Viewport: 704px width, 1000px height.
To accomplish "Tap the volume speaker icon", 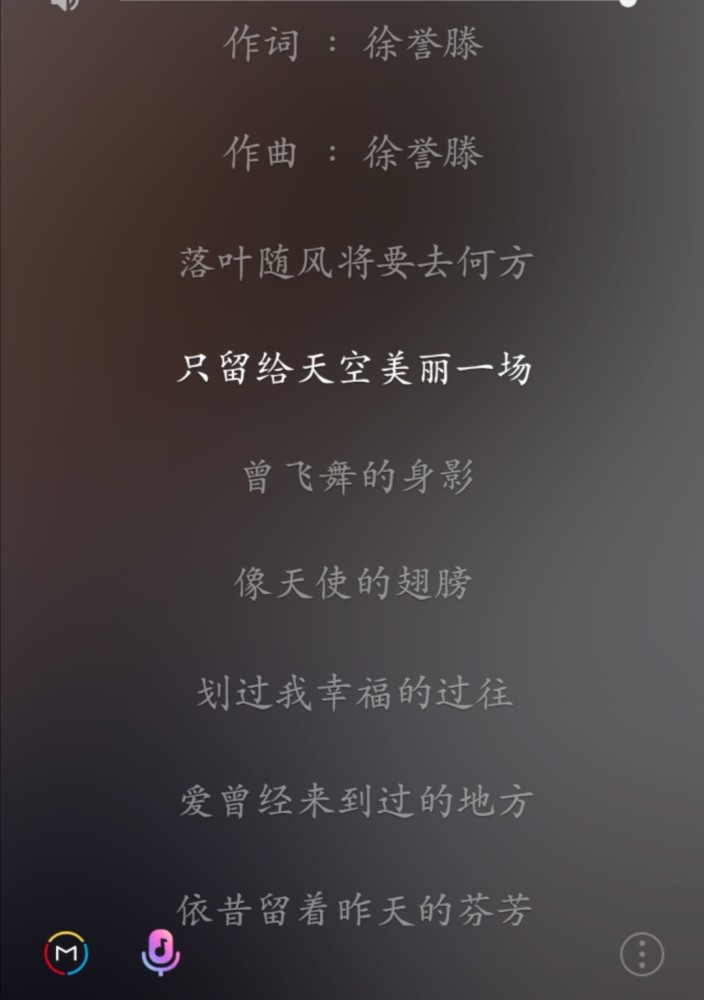I will [65, 4].
